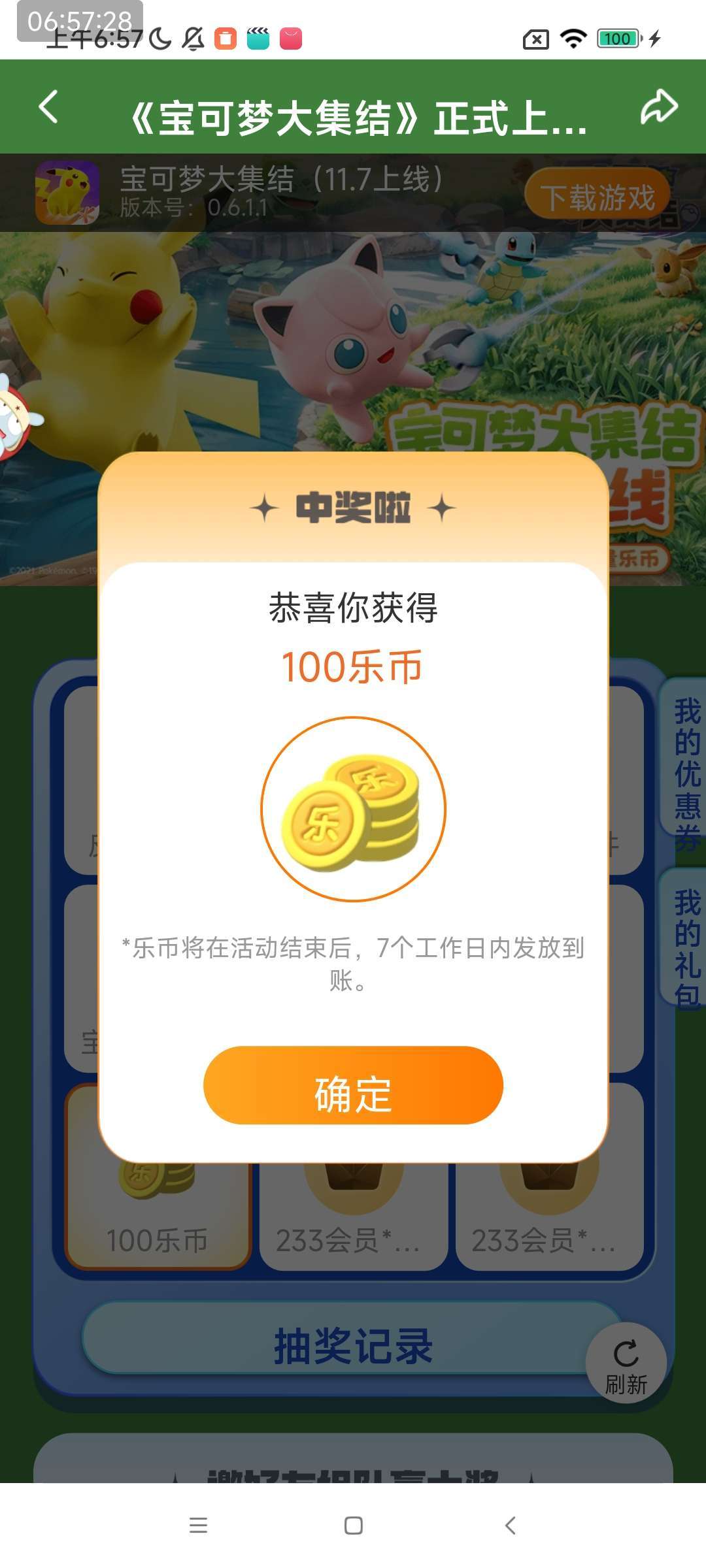Tap the system home button
This screenshot has height=1568, width=706.
[x=354, y=1526]
